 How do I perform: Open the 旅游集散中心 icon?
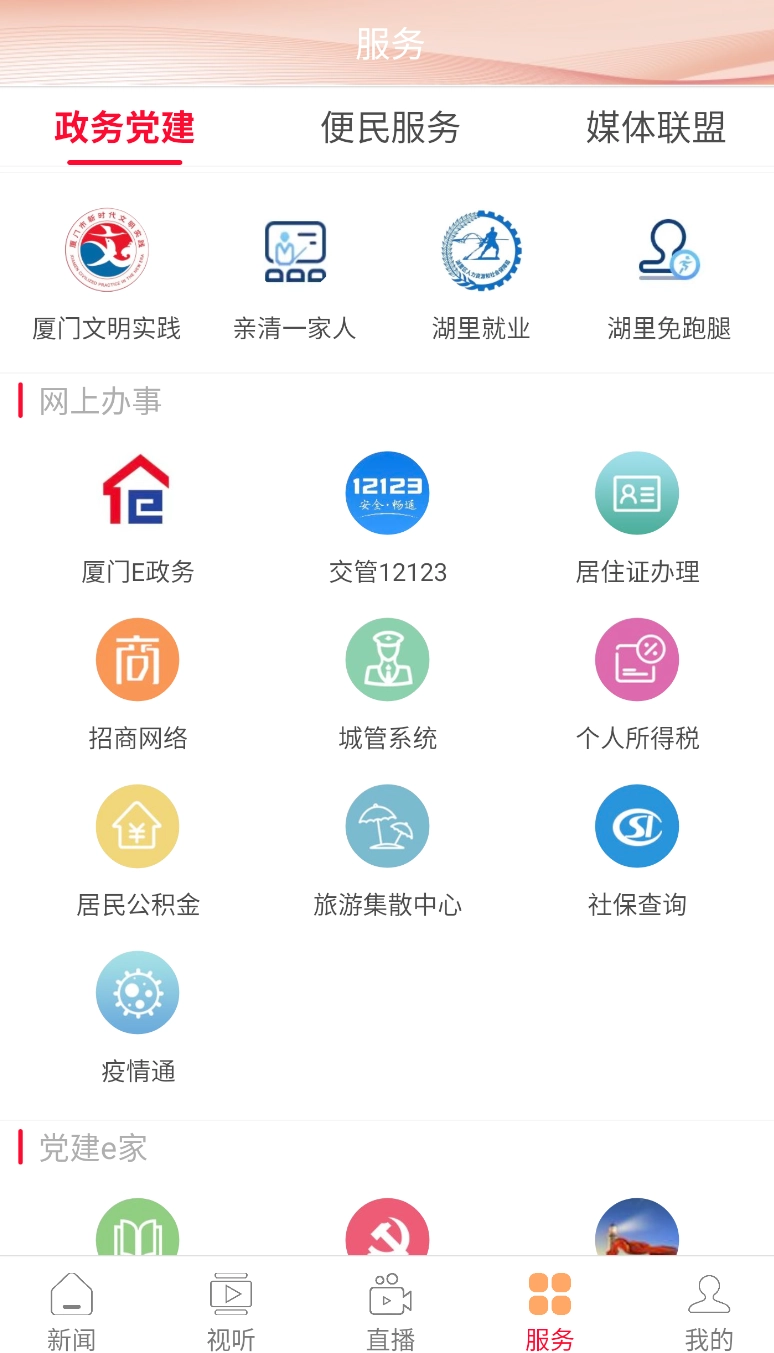point(387,826)
